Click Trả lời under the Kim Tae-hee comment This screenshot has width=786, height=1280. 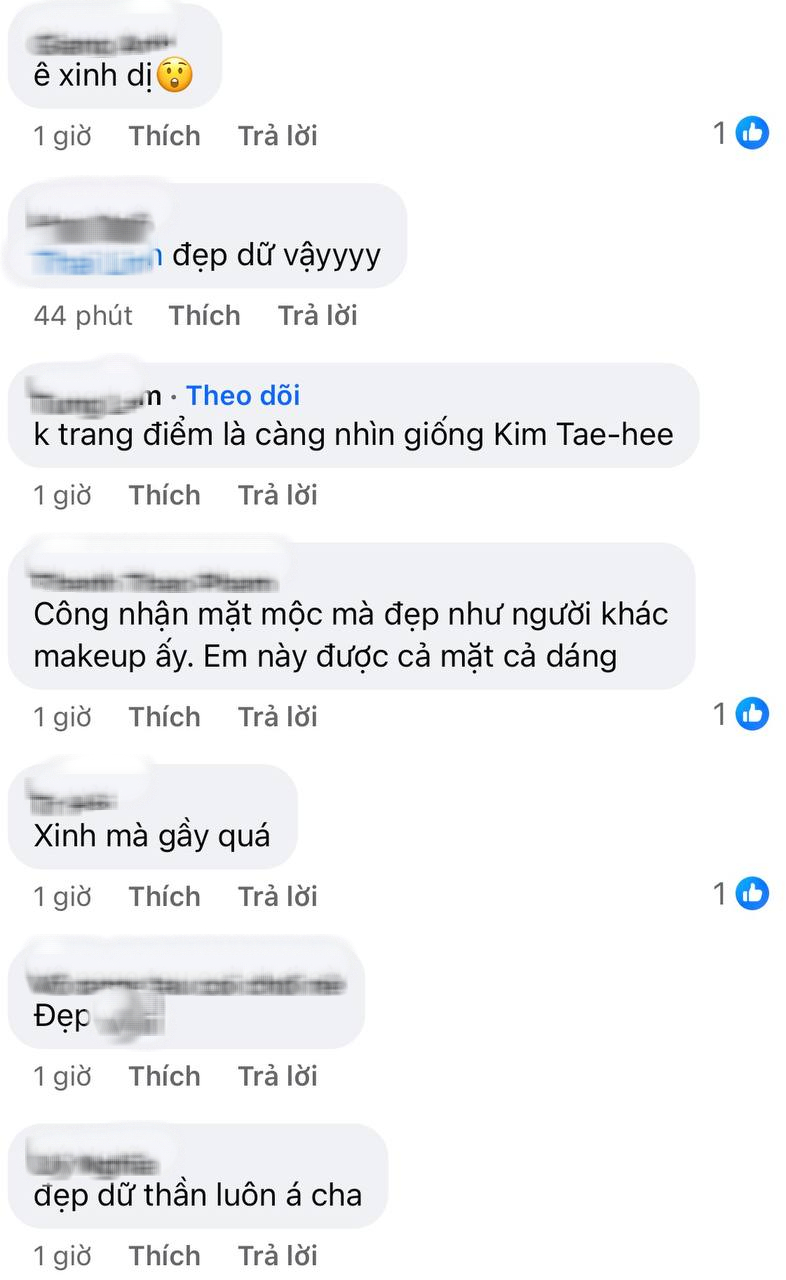click(x=277, y=495)
